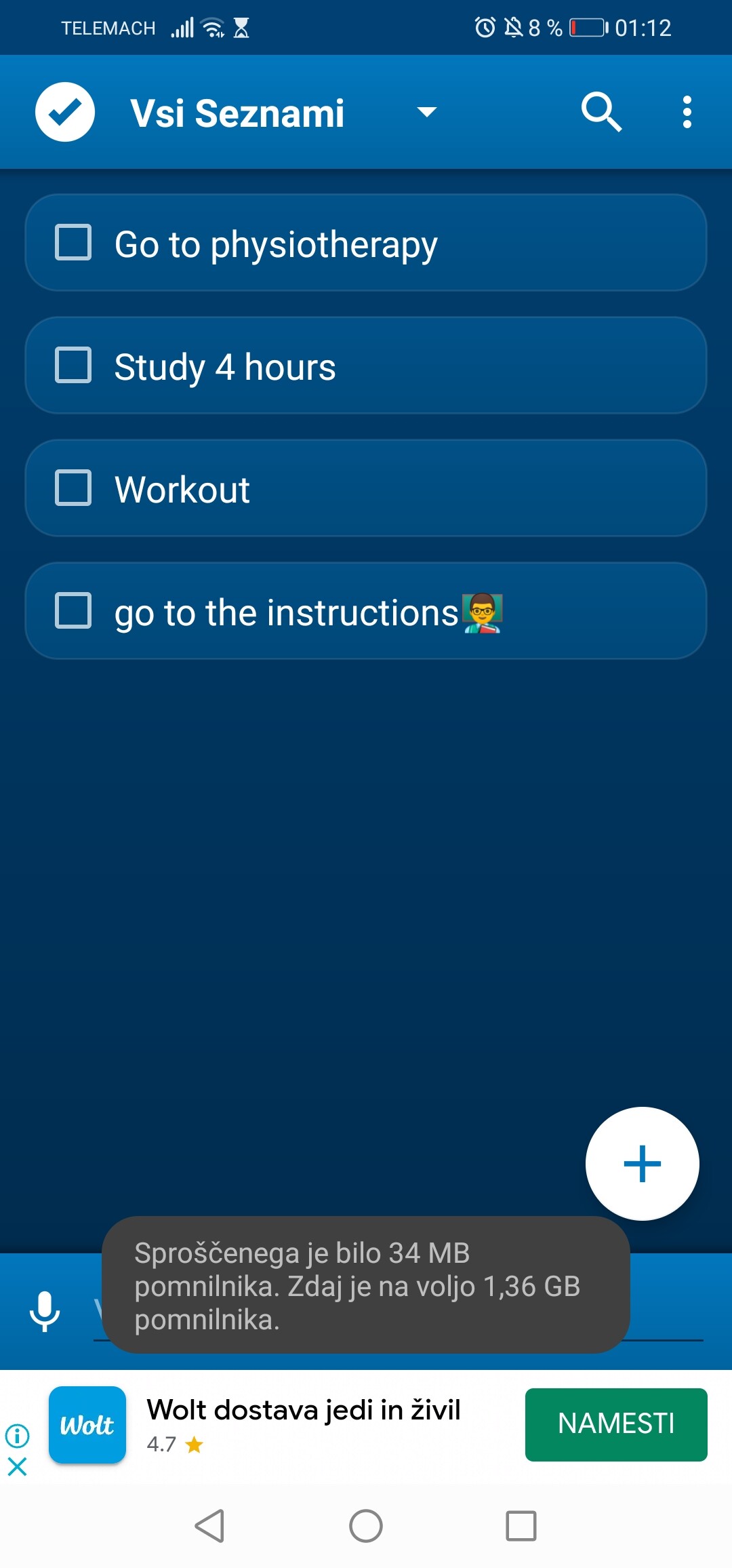Check the go to the instructions box
Image resolution: width=732 pixels, height=1568 pixels.
(x=73, y=611)
